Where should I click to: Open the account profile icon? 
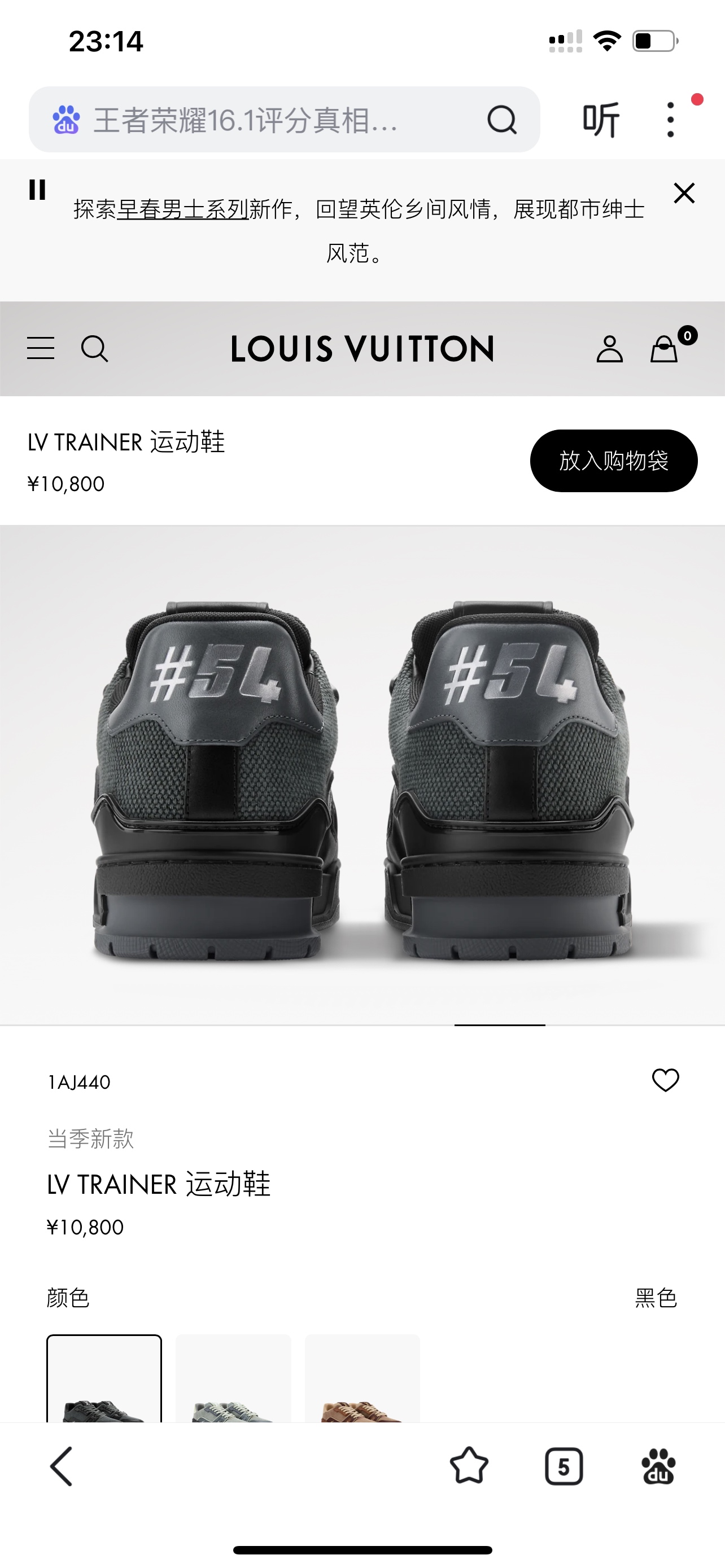click(x=609, y=349)
